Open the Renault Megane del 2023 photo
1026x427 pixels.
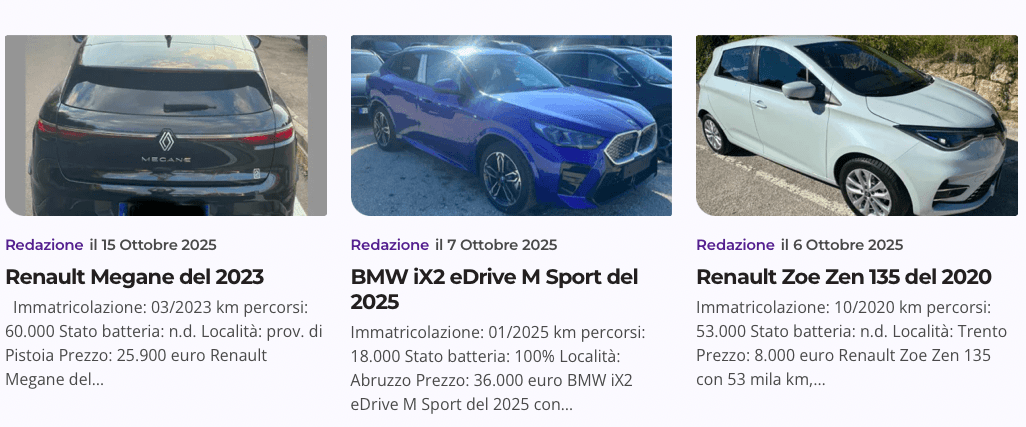click(166, 125)
